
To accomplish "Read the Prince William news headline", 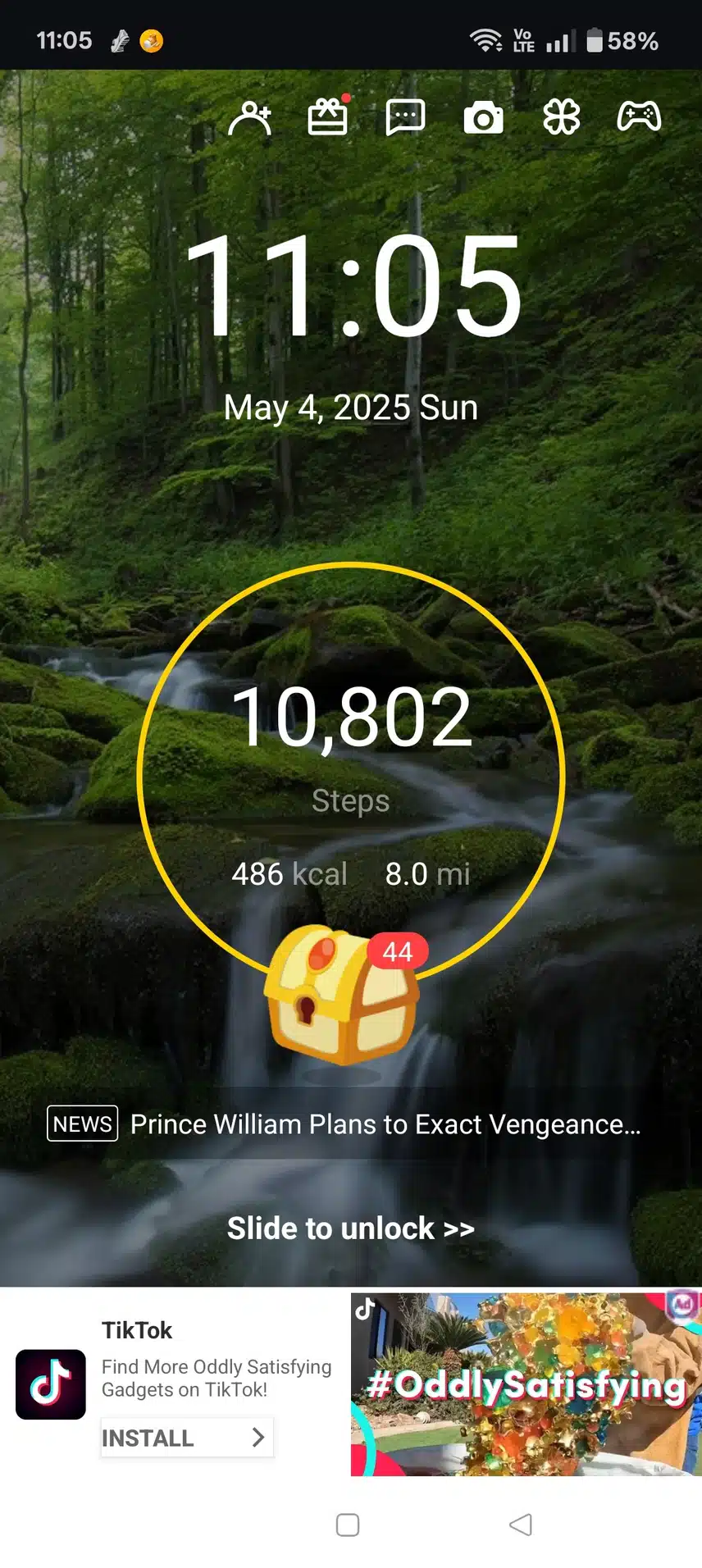I will pyautogui.click(x=385, y=1124).
